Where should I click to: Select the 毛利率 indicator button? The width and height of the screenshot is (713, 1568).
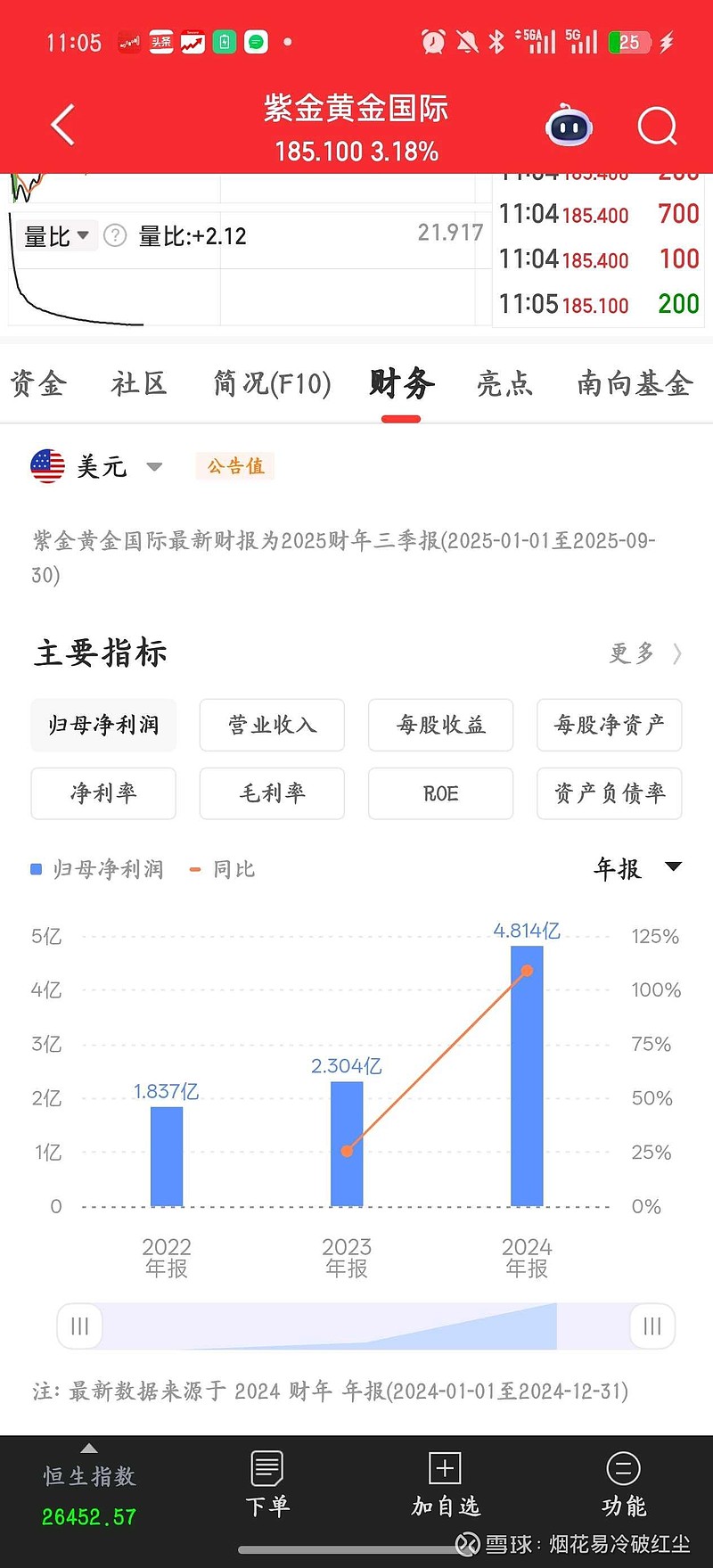272,793
